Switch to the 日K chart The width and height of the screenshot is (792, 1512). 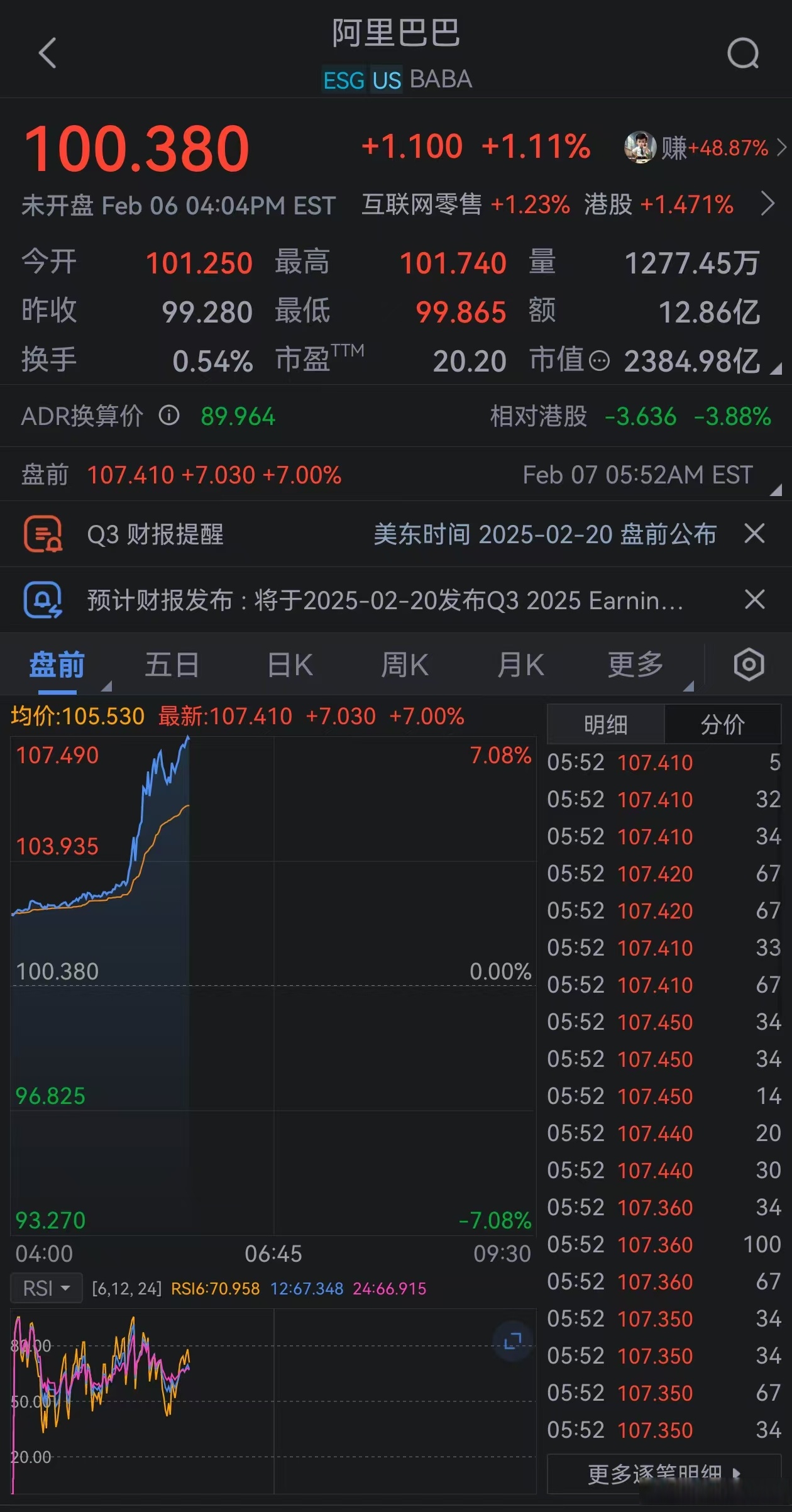click(290, 665)
